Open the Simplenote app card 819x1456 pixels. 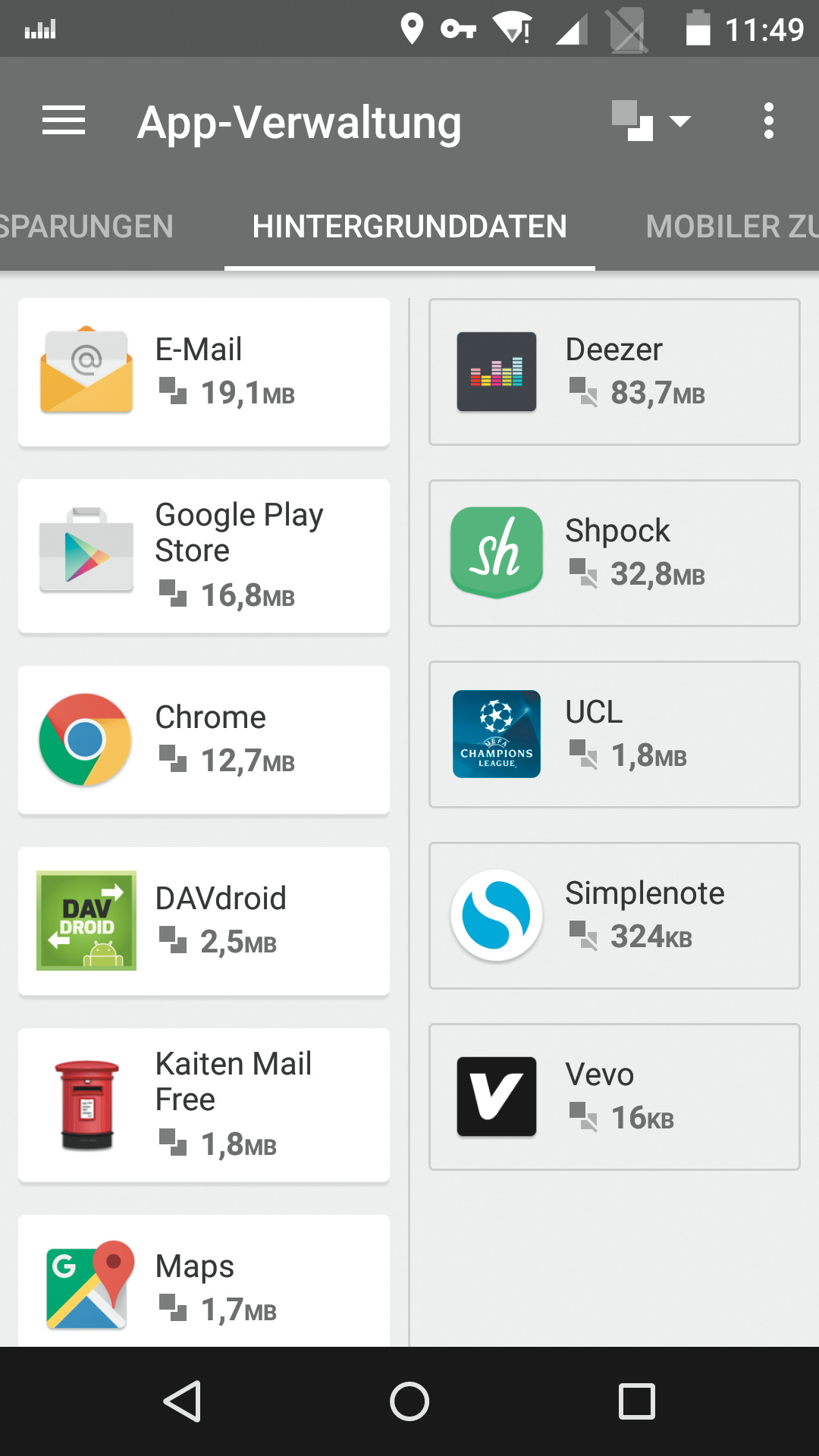click(614, 915)
